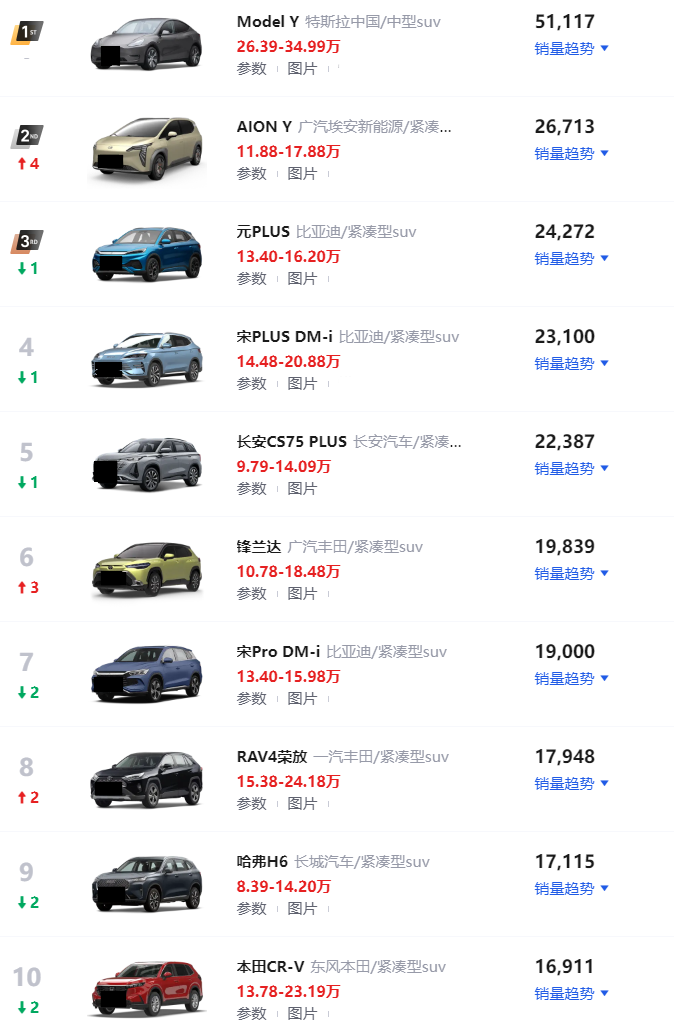
Task: Show the 销量趋势 for 宋PLUS DM-i
Action: pyautogui.click(x=571, y=363)
